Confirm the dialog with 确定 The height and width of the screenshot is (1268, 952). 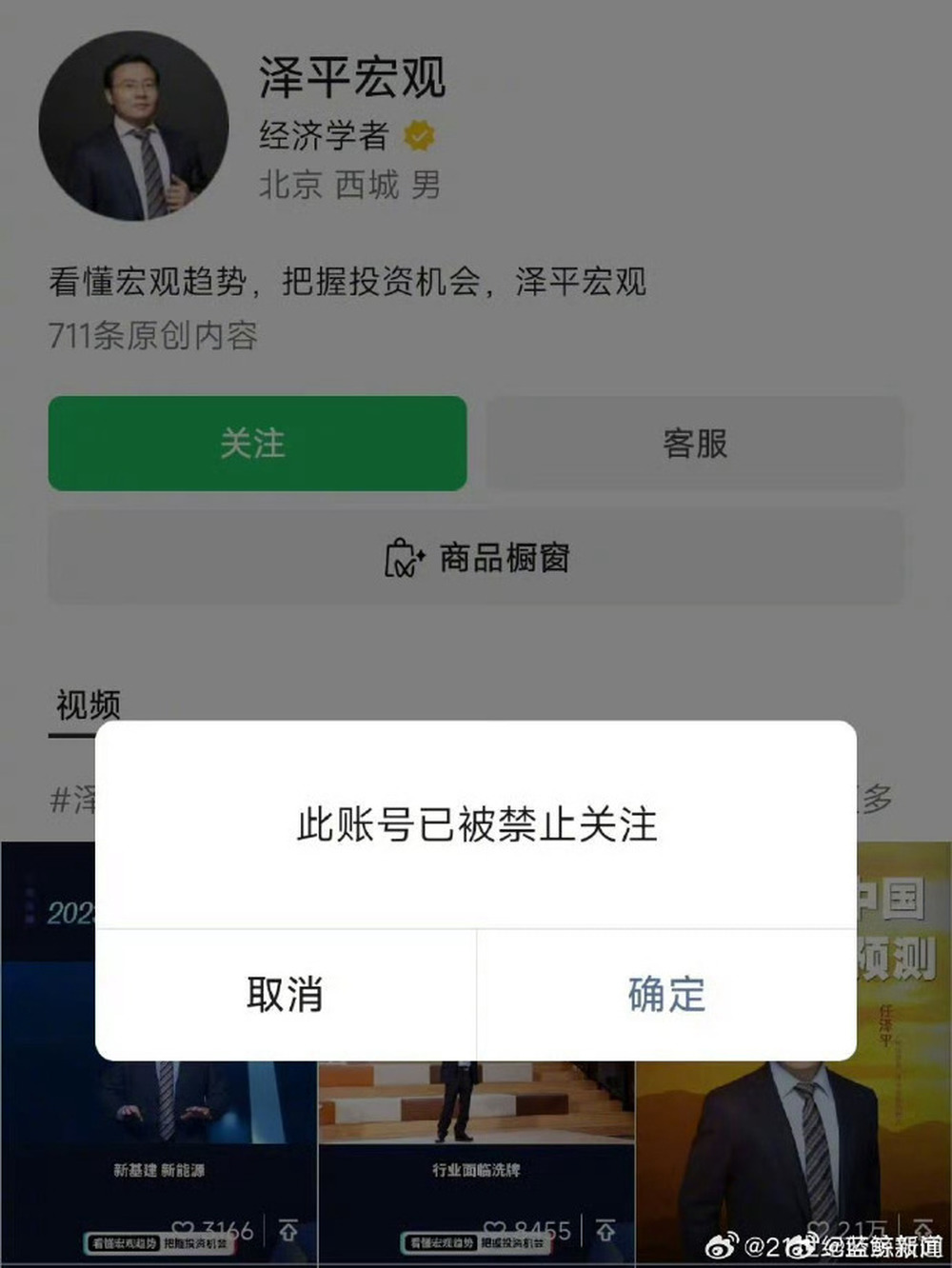pos(666,995)
